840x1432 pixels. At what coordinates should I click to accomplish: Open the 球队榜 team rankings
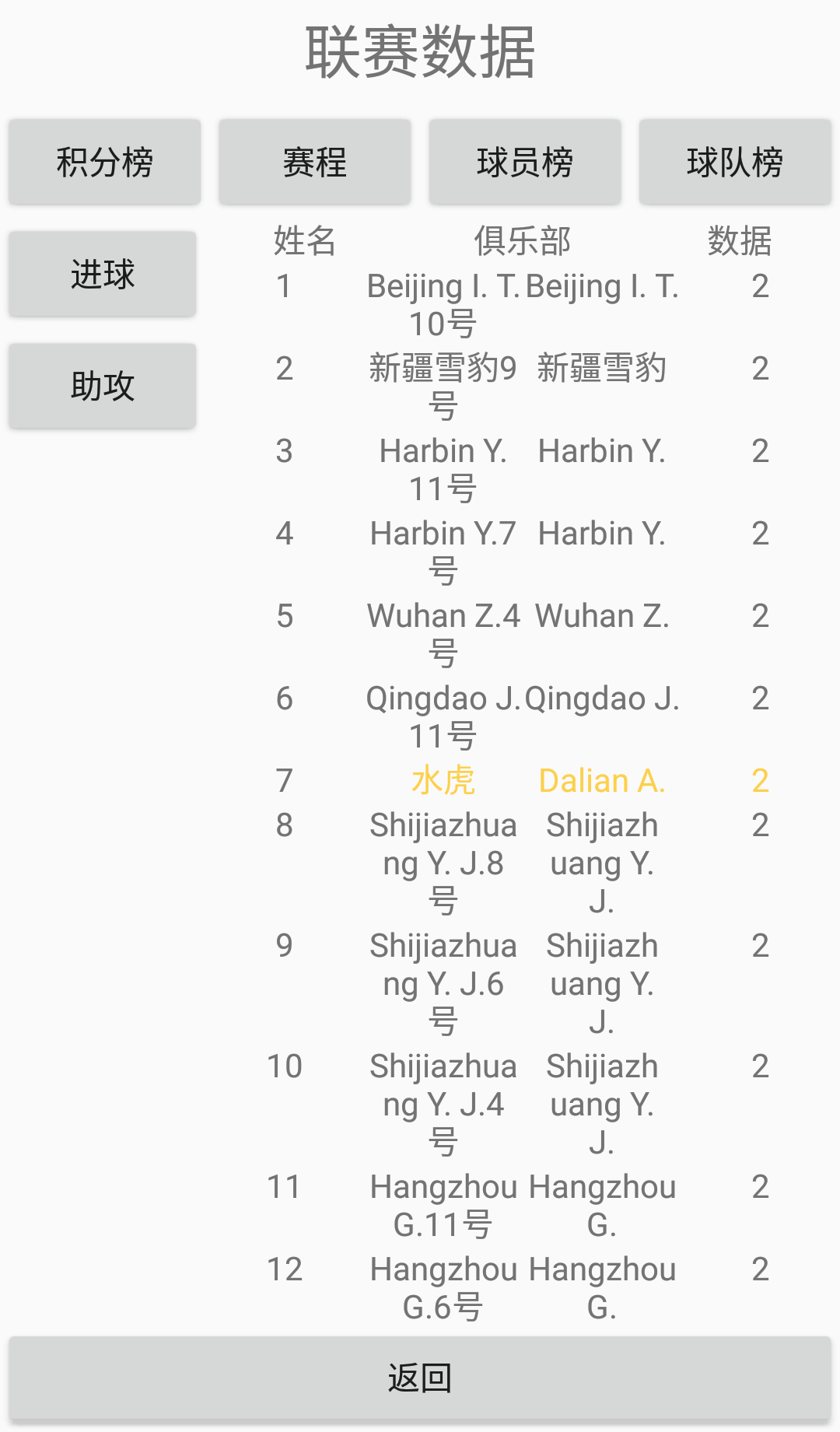[x=735, y=161]
